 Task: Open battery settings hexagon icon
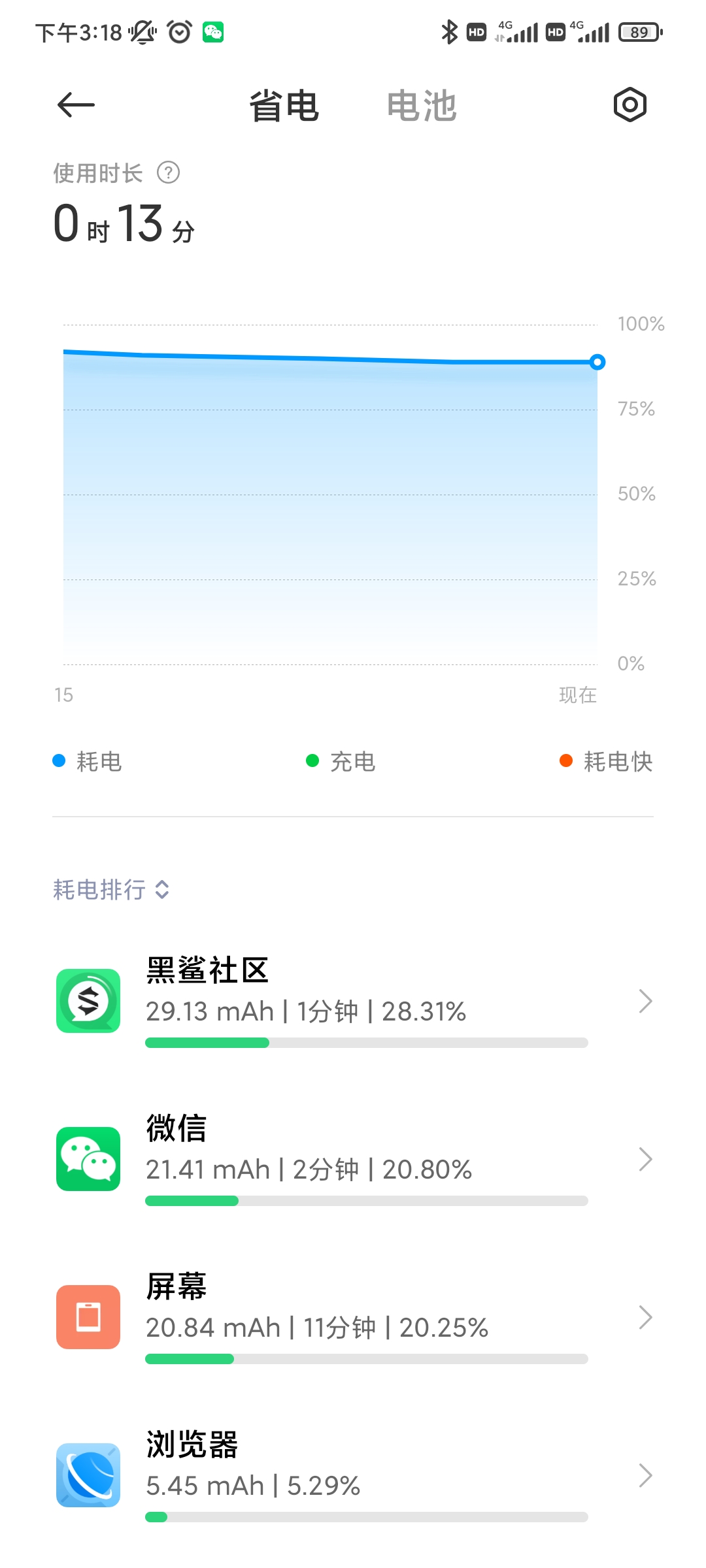630,105
